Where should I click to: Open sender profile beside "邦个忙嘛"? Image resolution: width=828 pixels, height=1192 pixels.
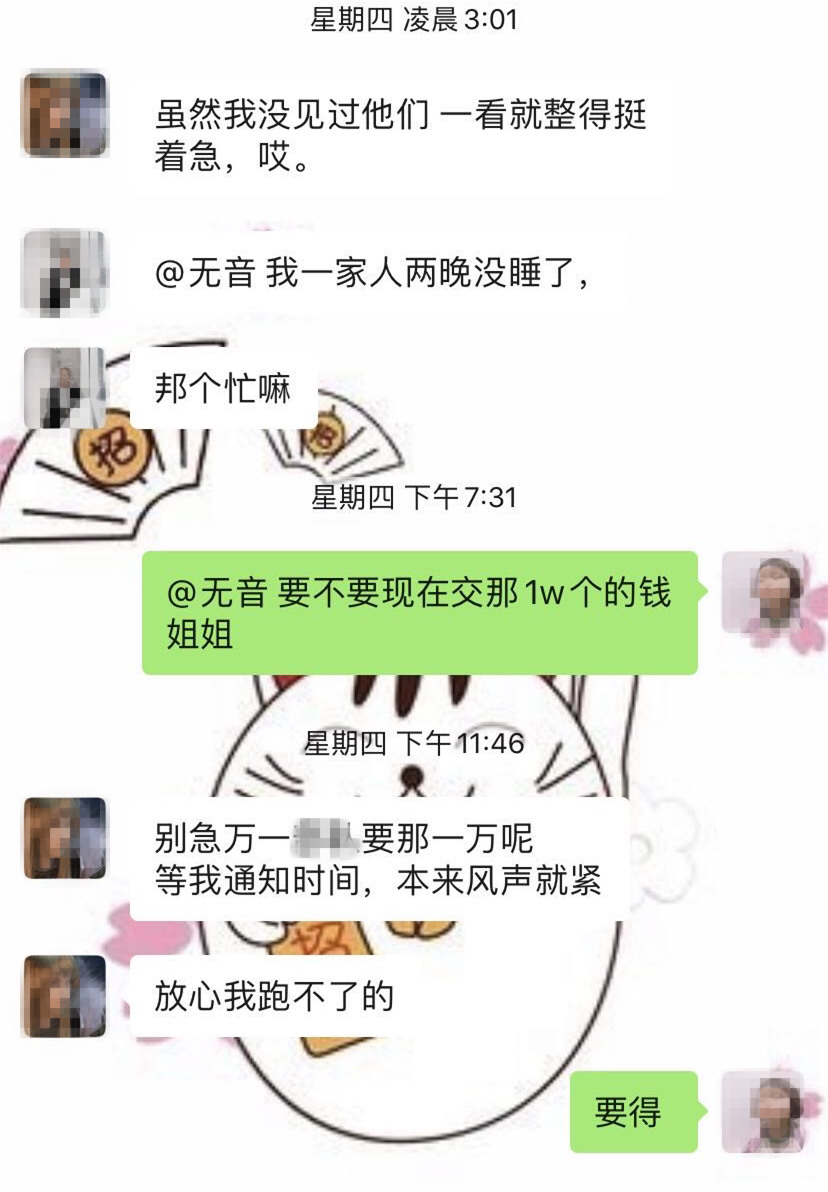click(64, 388)
